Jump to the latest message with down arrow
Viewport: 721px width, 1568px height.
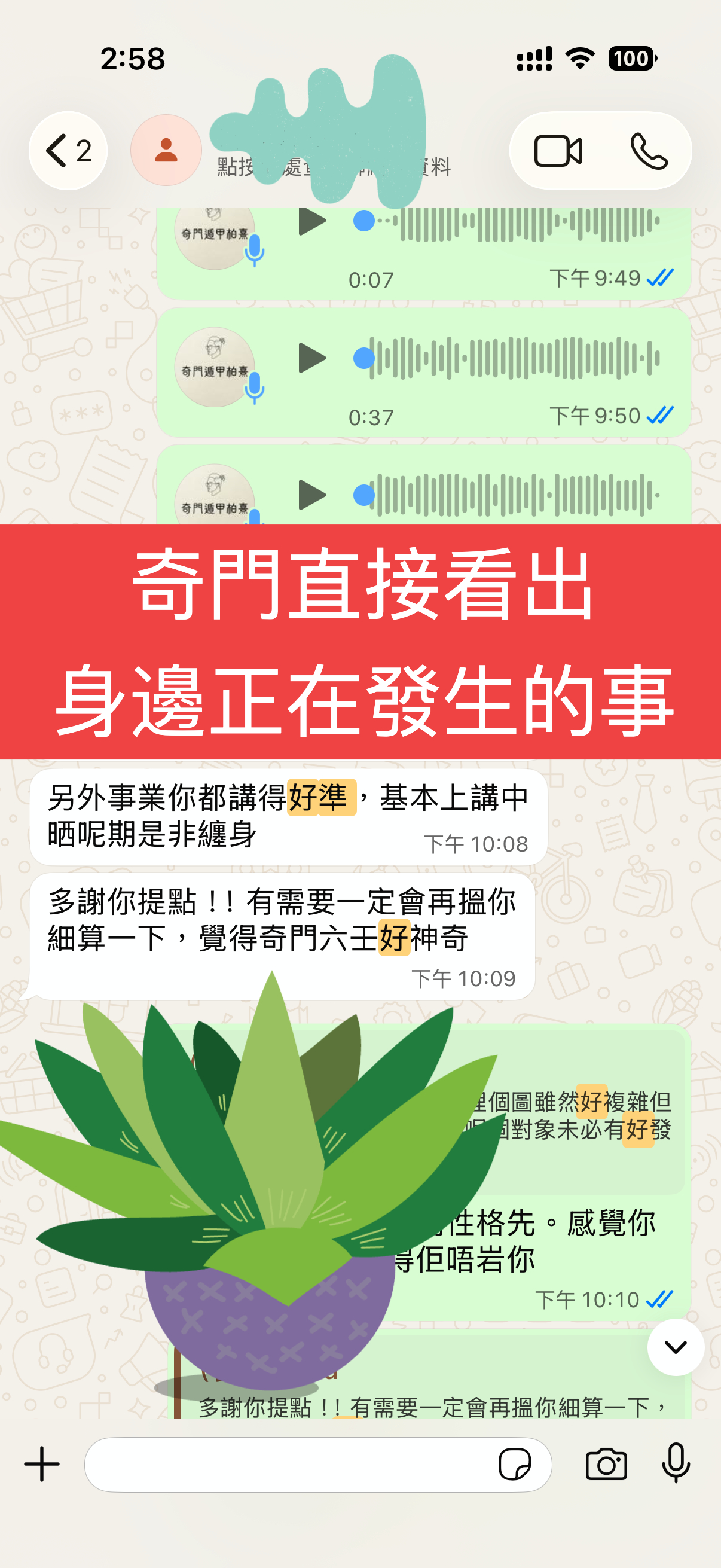[x=676, y=1347]
